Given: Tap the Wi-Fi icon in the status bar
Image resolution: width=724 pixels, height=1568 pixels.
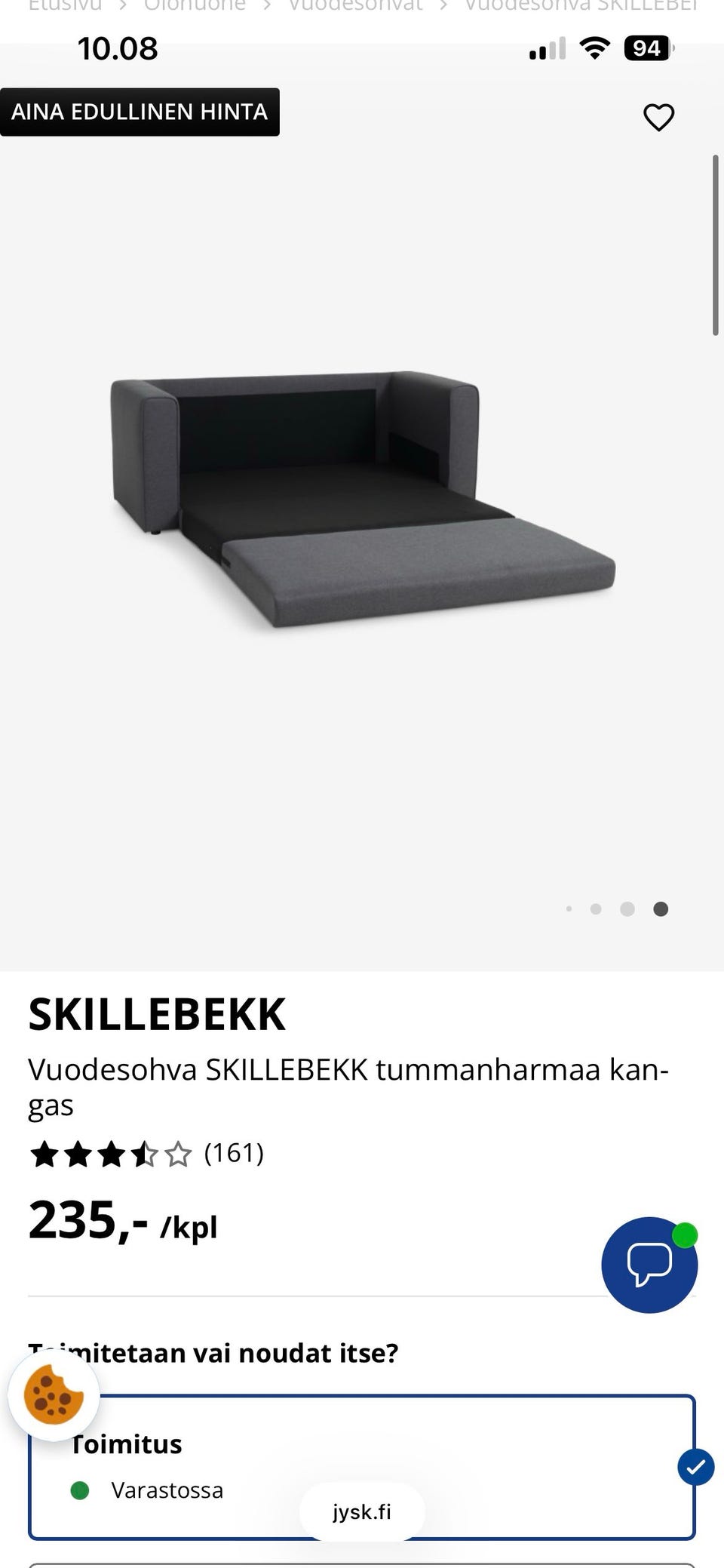Looking at the screenshot, I should pos(595,48).
